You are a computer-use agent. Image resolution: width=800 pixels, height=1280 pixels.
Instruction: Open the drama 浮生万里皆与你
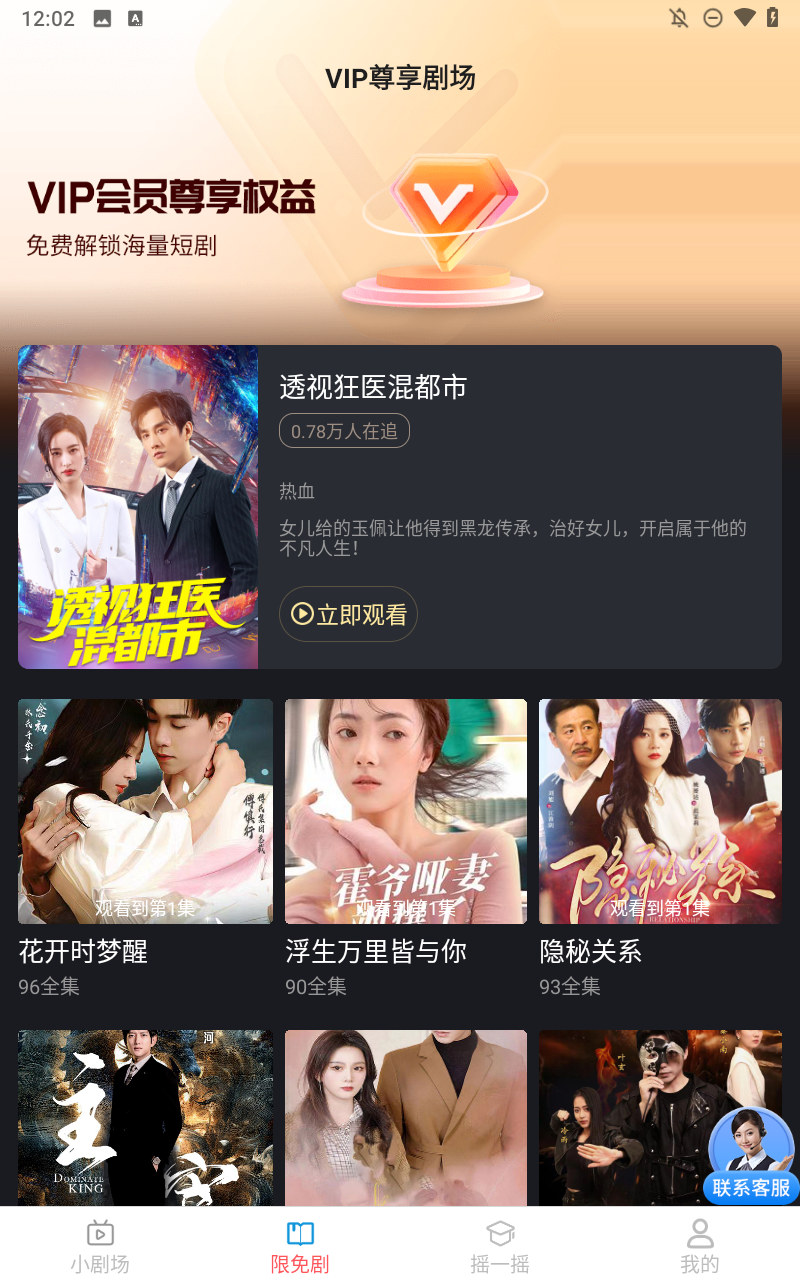(405, 811)
